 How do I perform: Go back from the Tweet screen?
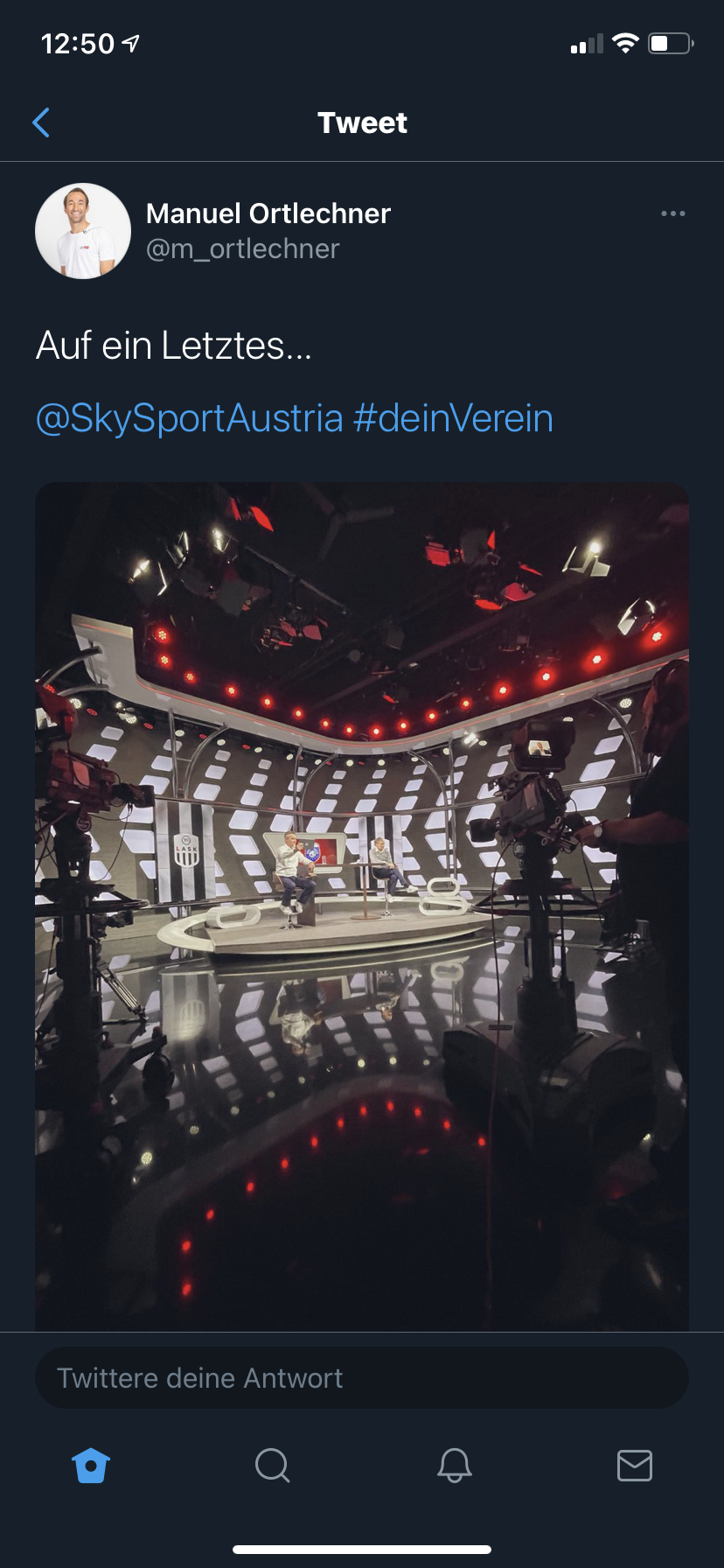[41, 122]
